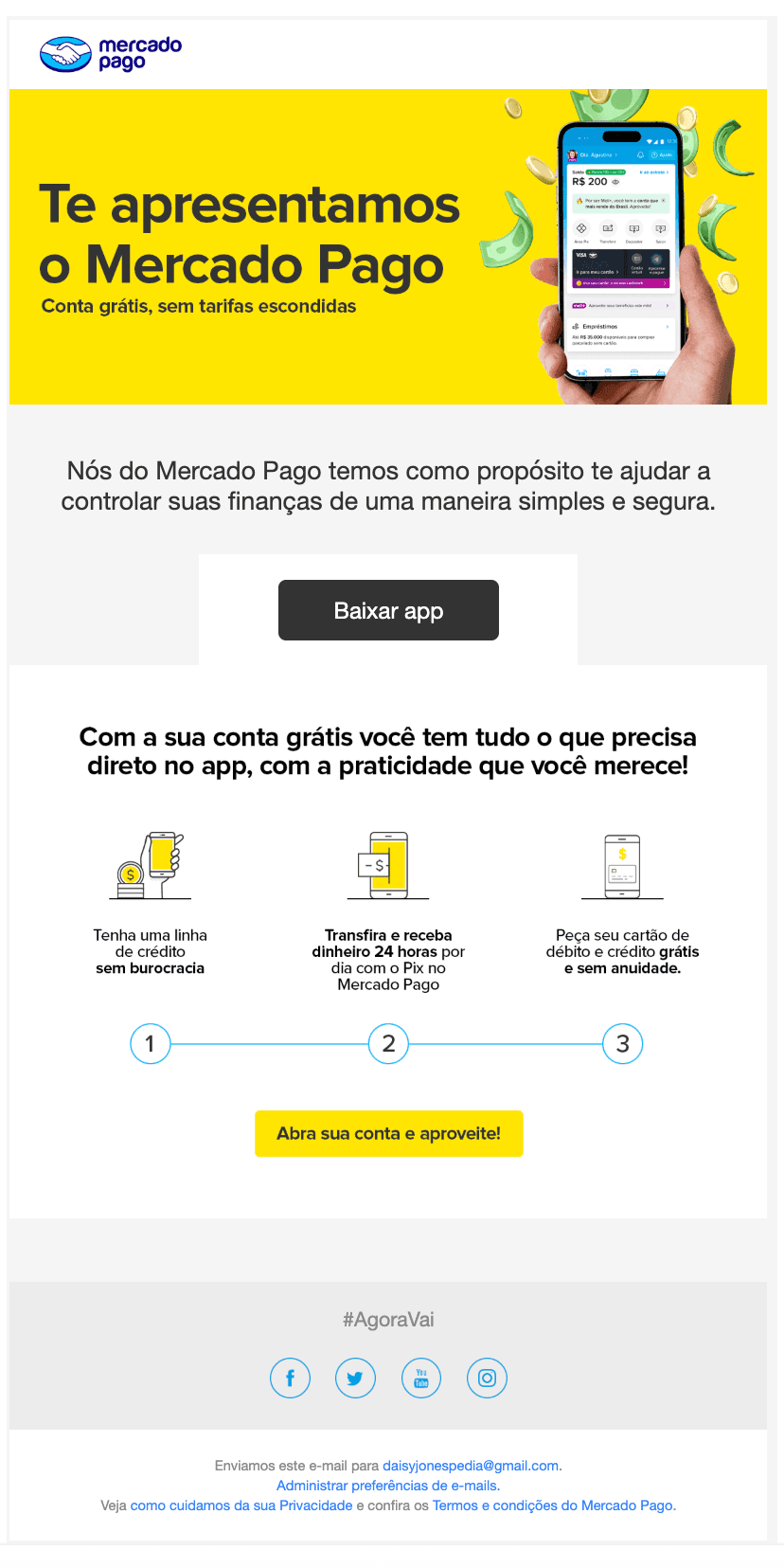Click the notification bell in the app header
784x1568 pixels.
(639, 155)
